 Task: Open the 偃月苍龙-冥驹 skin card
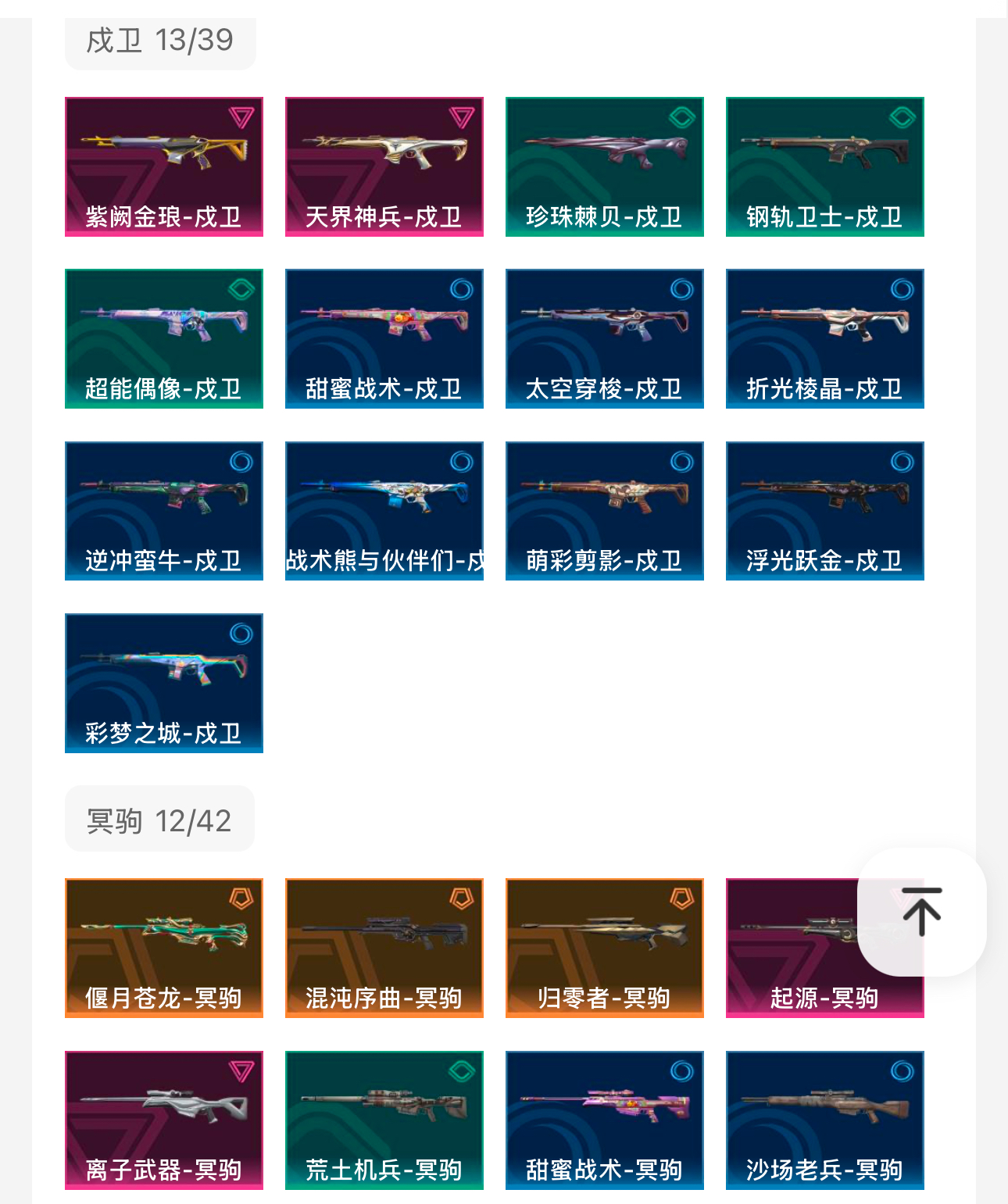point(164,948)
